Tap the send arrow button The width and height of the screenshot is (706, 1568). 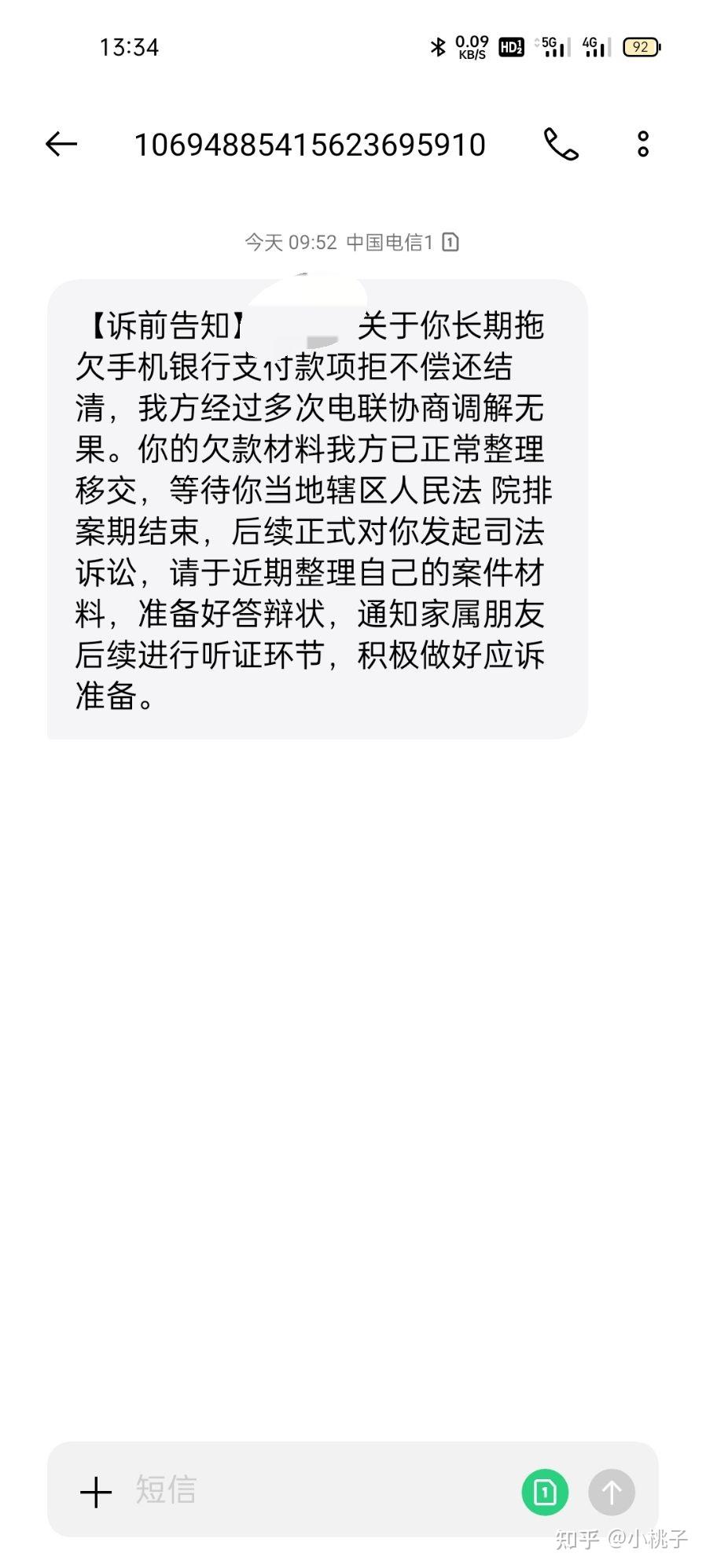click(x=612, y=1491)
